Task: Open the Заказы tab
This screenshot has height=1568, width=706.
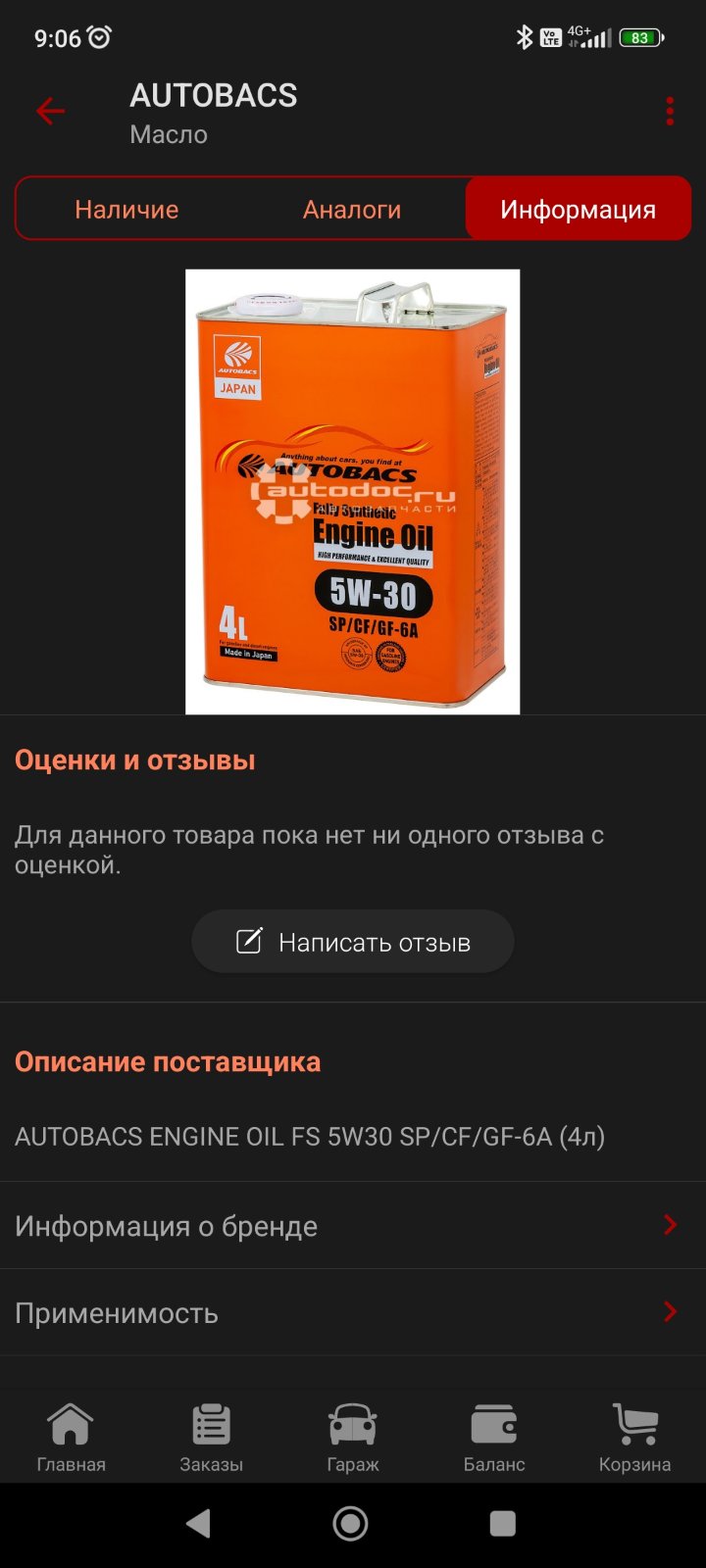Action: click(x=211, y=1437)
